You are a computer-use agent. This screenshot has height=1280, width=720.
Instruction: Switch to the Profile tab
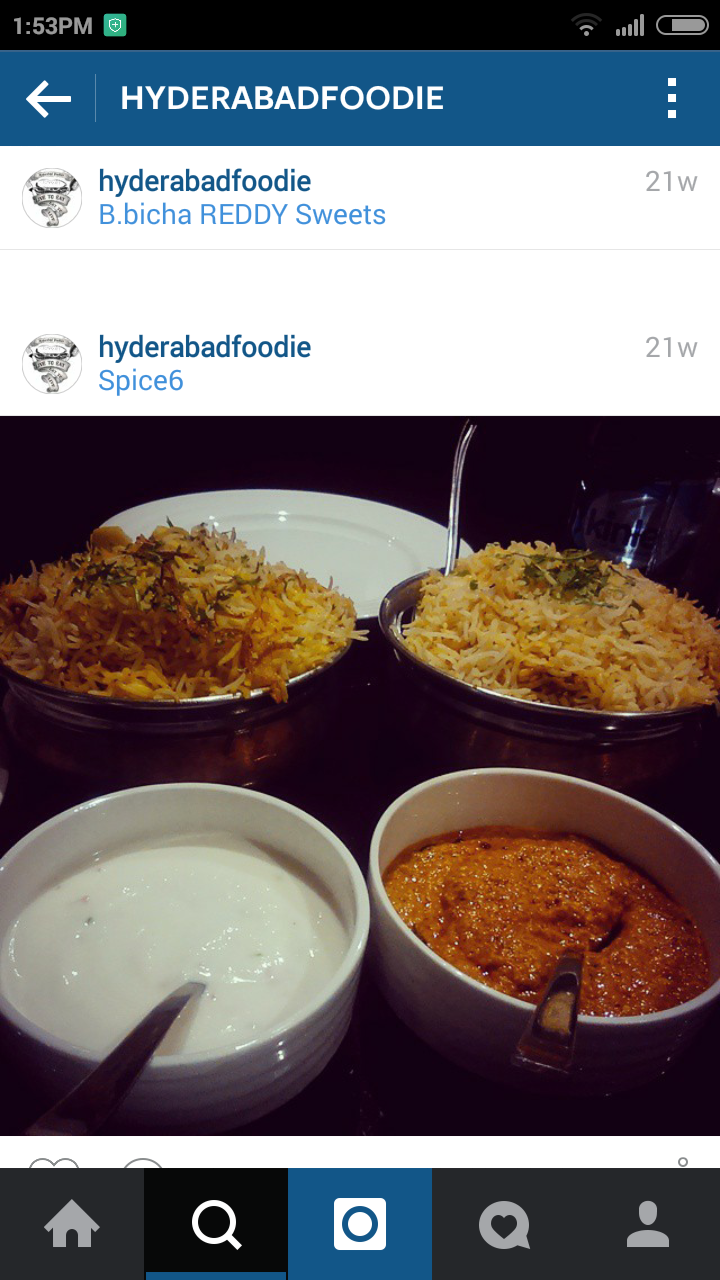tap(648, 1224)
